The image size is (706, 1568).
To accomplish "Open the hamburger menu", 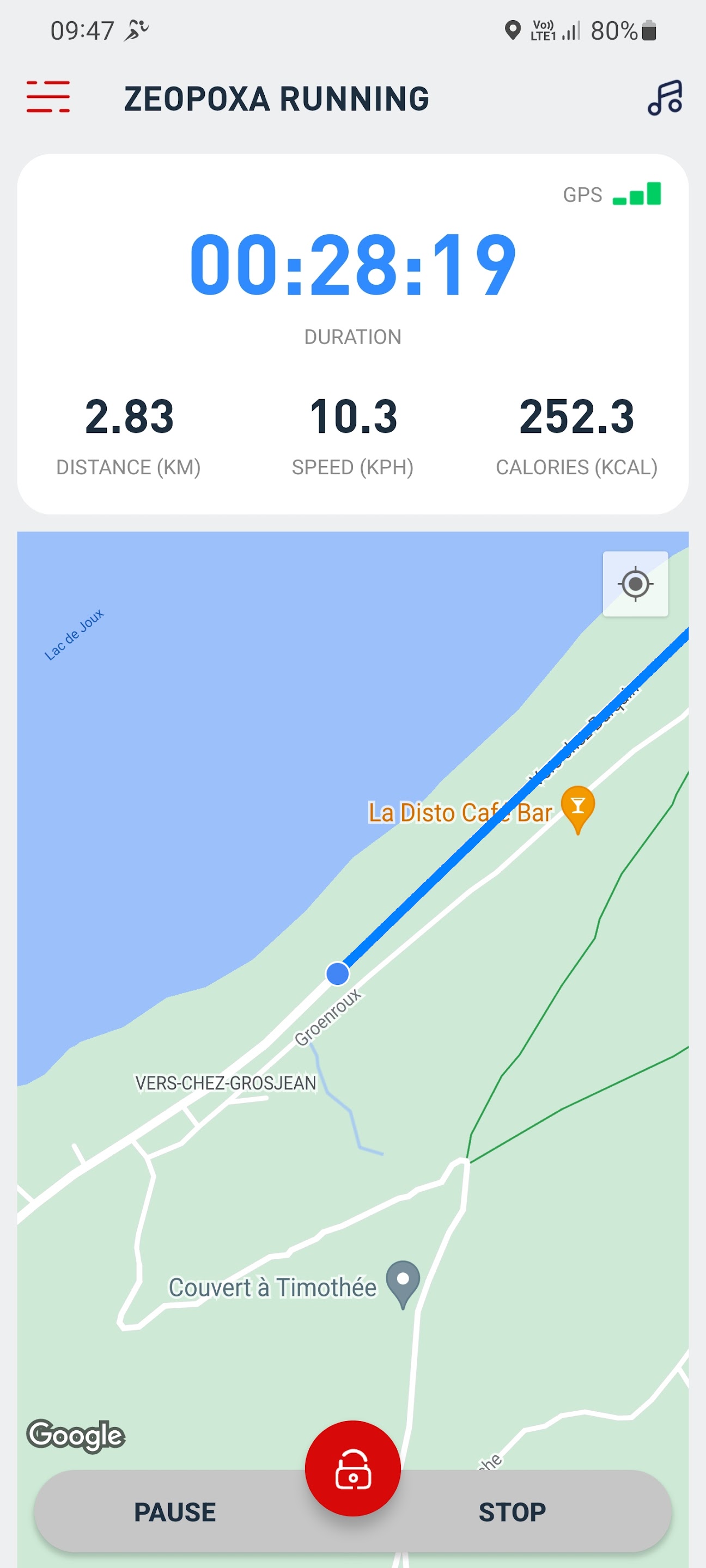I will tap(48, 97).
